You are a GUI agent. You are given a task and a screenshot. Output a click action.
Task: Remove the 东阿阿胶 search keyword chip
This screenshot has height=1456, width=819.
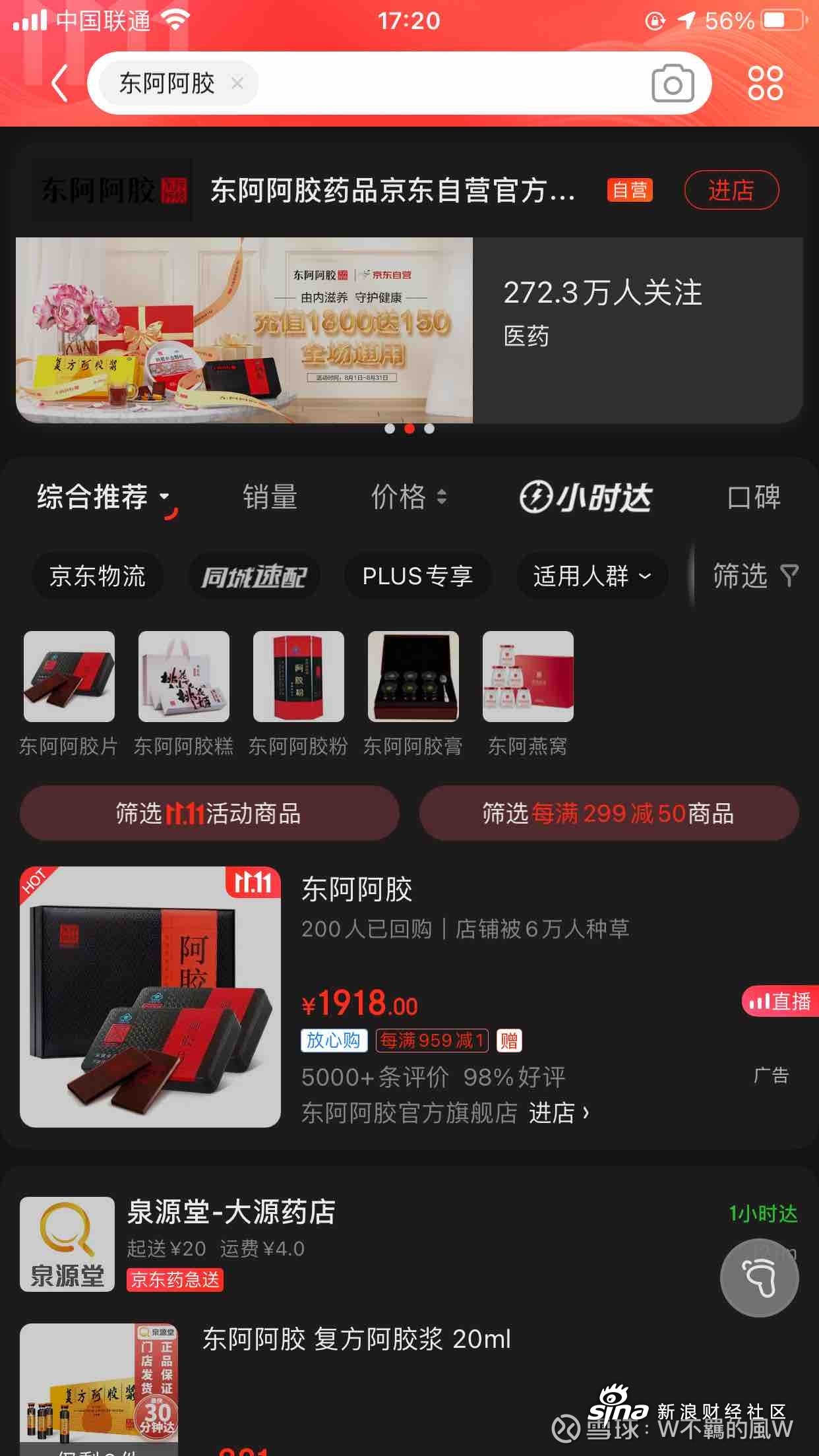point(237,83)
